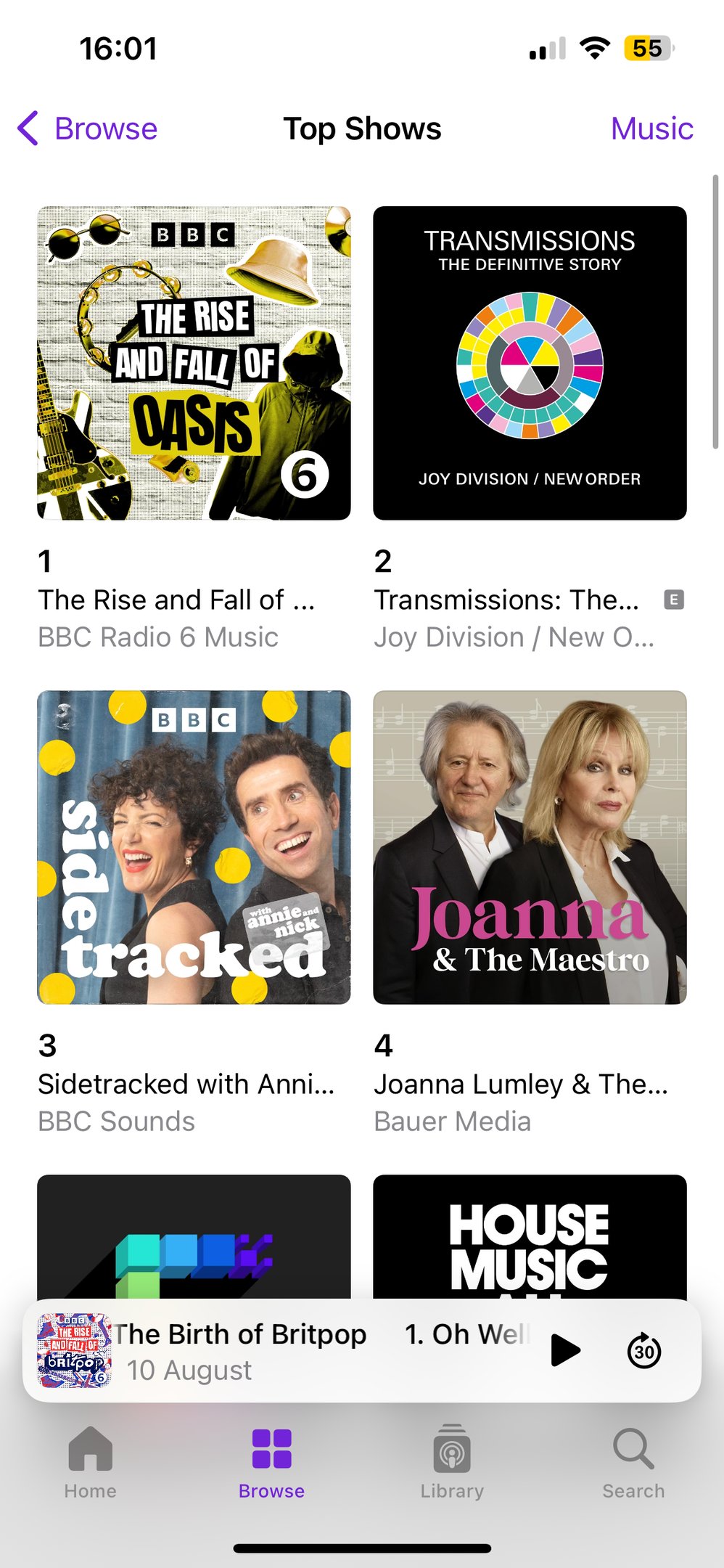Switch to the Home tab
Image resolution: width=724 pixels, height=1568 pixels.
(x=90, y=1462)
